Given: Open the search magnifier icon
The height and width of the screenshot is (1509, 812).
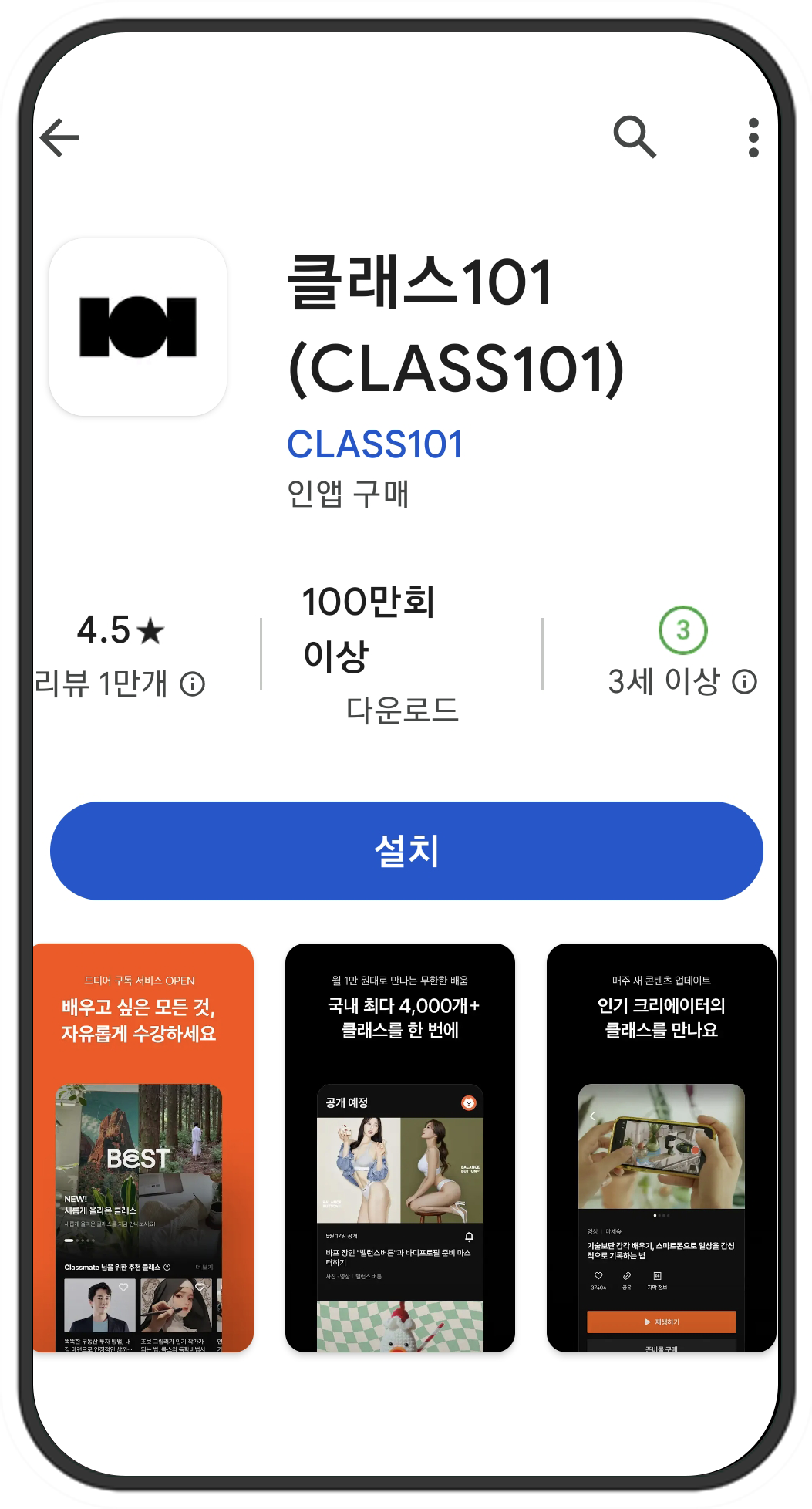Looking at the screenshot, I should coord(634,137).
